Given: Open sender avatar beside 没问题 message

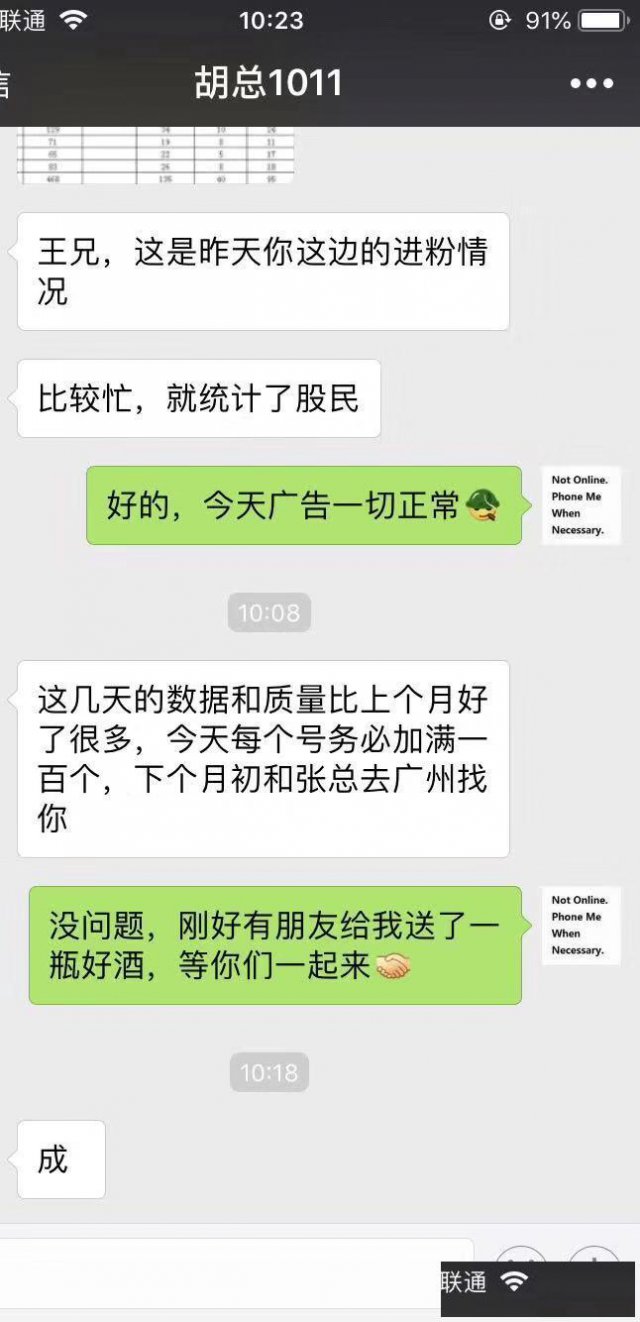Looking at the screenshot, I should tap(580, 925).
